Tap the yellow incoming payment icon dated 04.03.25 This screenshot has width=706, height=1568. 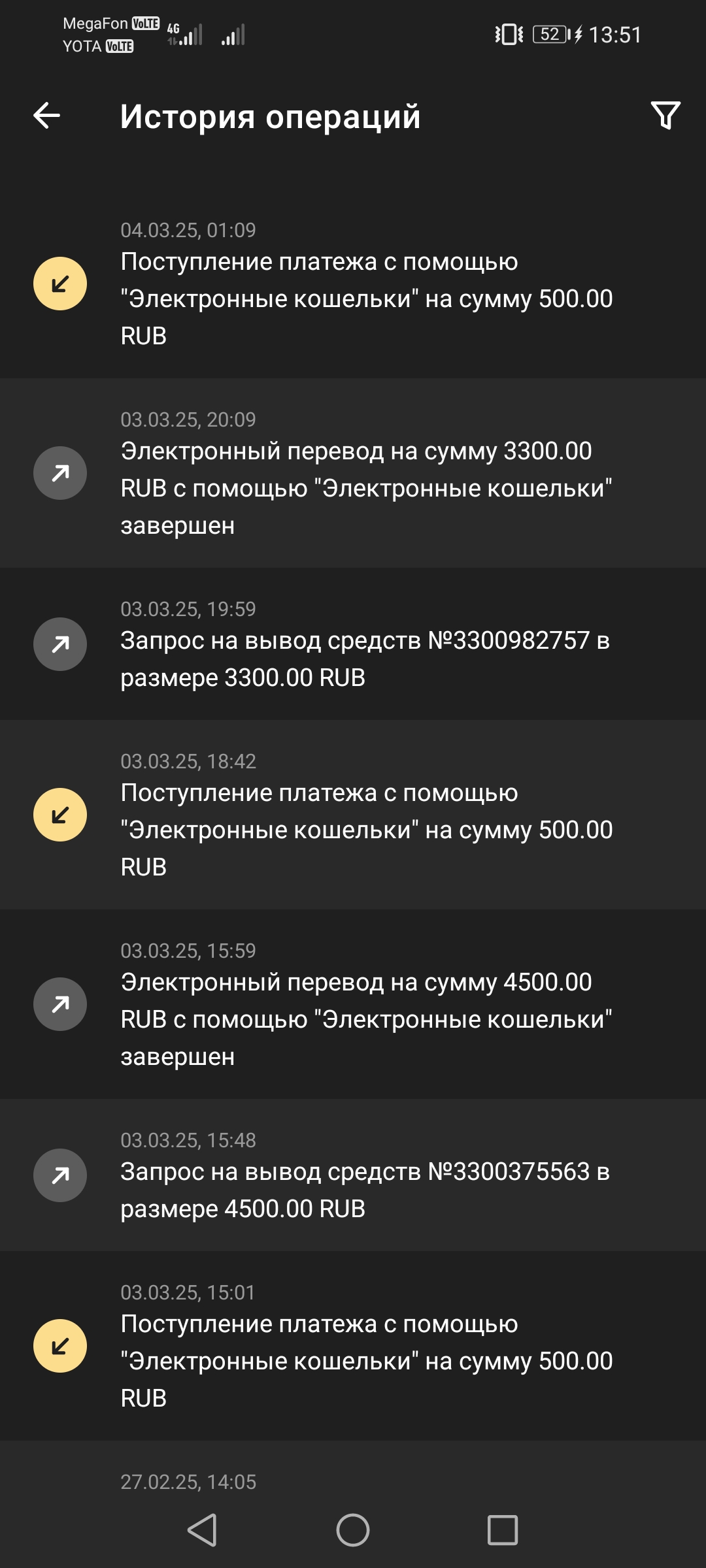click(x=59, y=282)
